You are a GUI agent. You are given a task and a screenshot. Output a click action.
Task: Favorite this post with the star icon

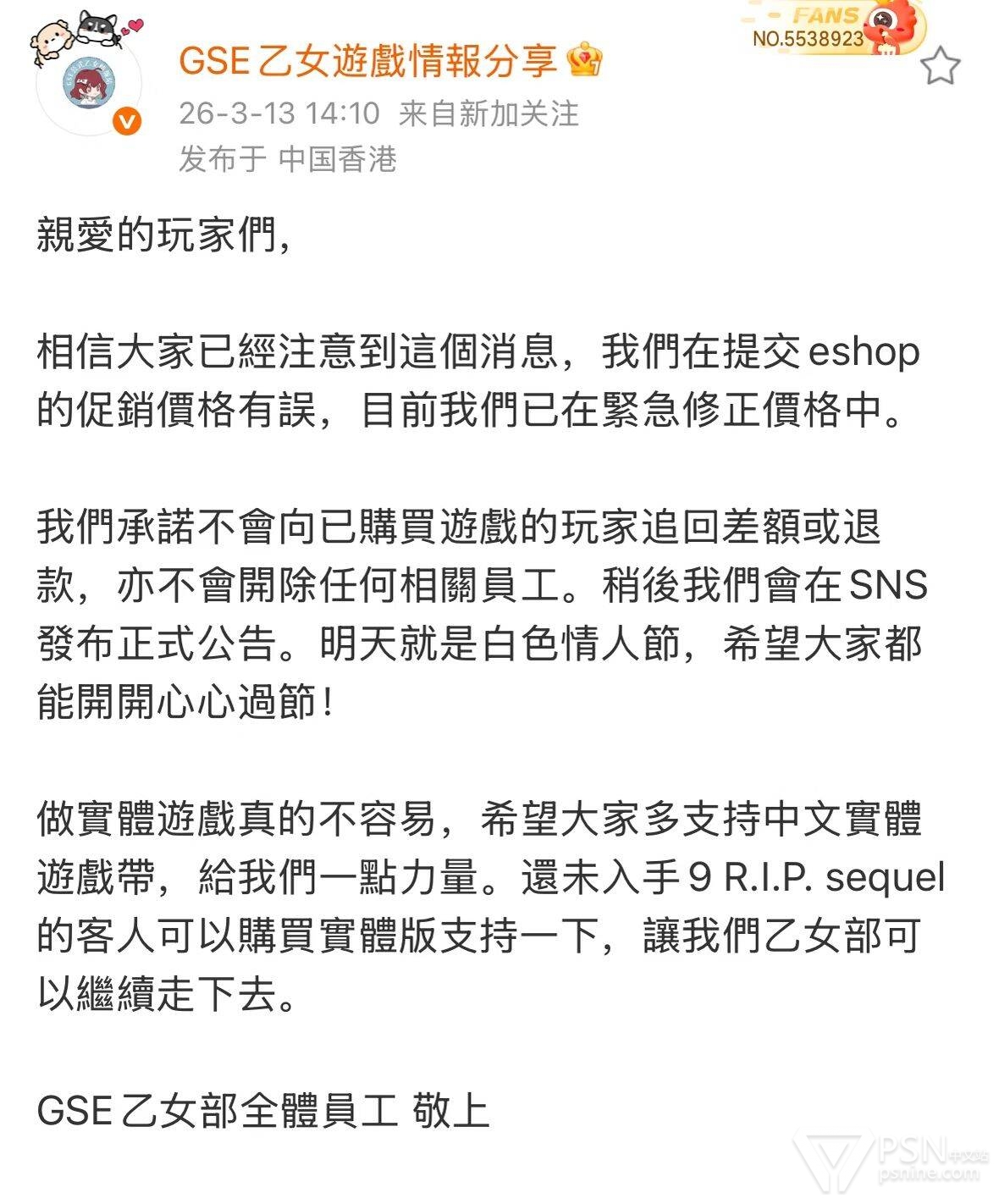pos(940,66)
